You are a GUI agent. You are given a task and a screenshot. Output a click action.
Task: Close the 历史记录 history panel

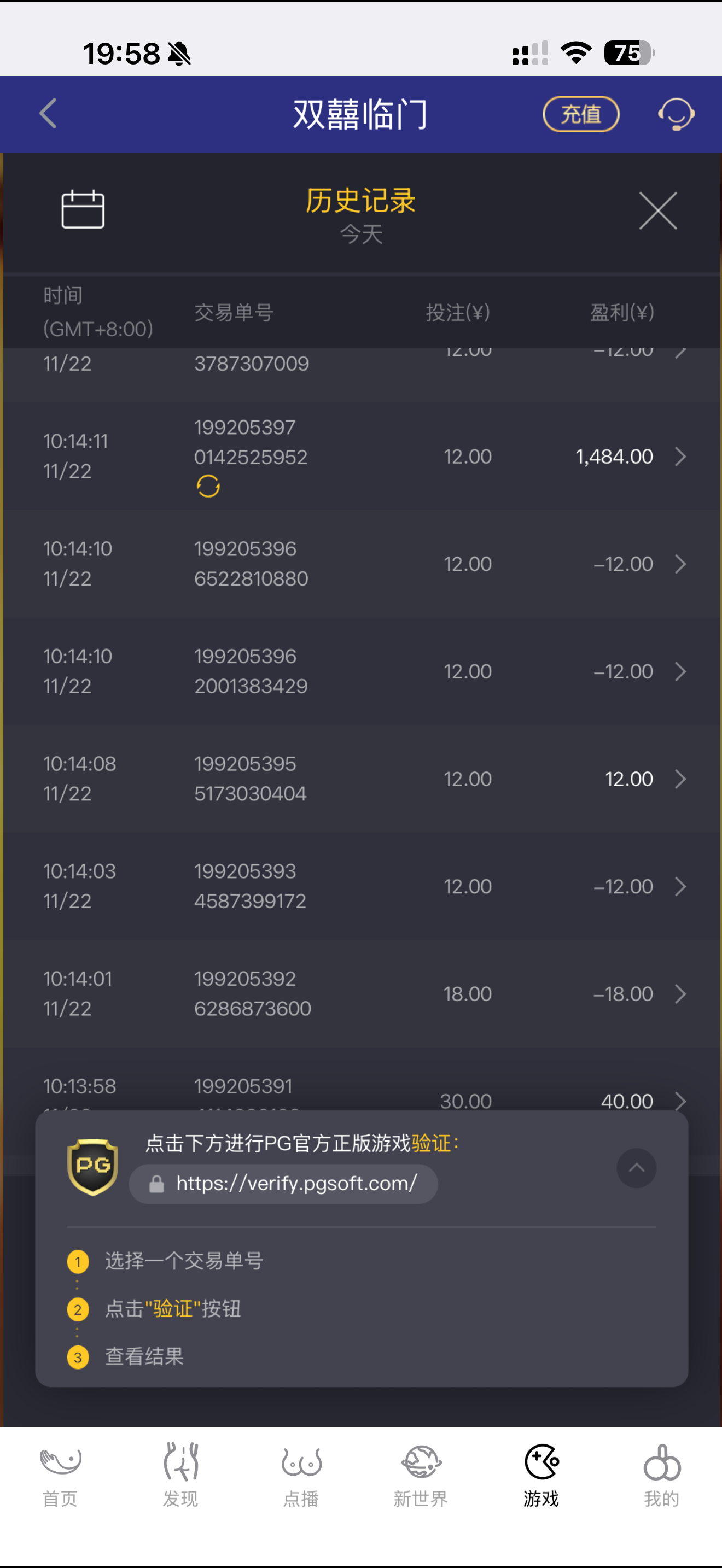657,210
